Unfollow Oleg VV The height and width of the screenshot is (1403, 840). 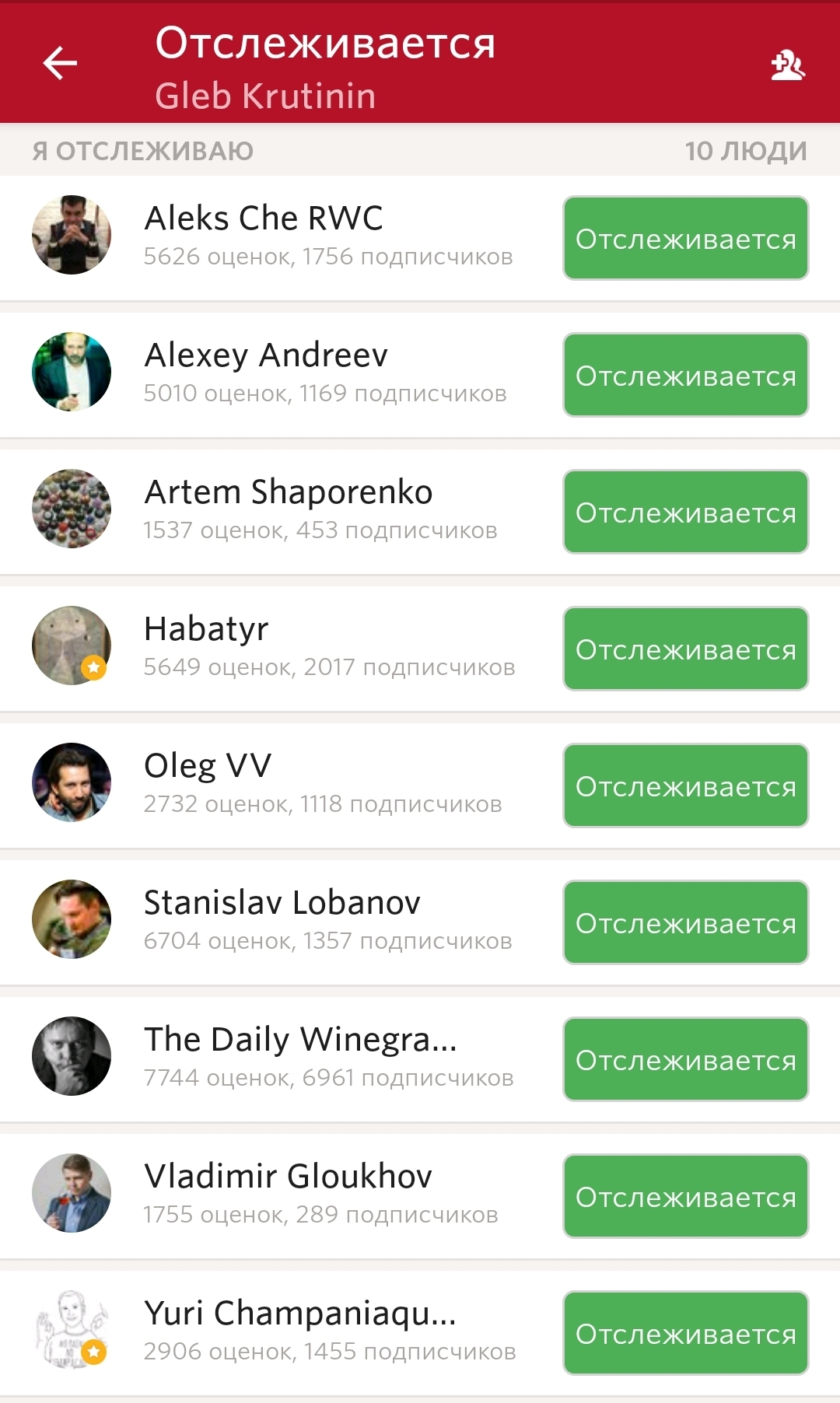[685, 785]
